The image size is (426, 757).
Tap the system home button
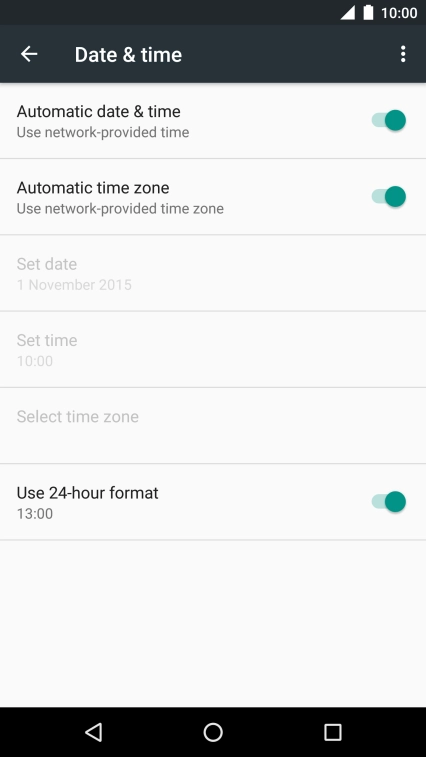(x=213, y=732)
